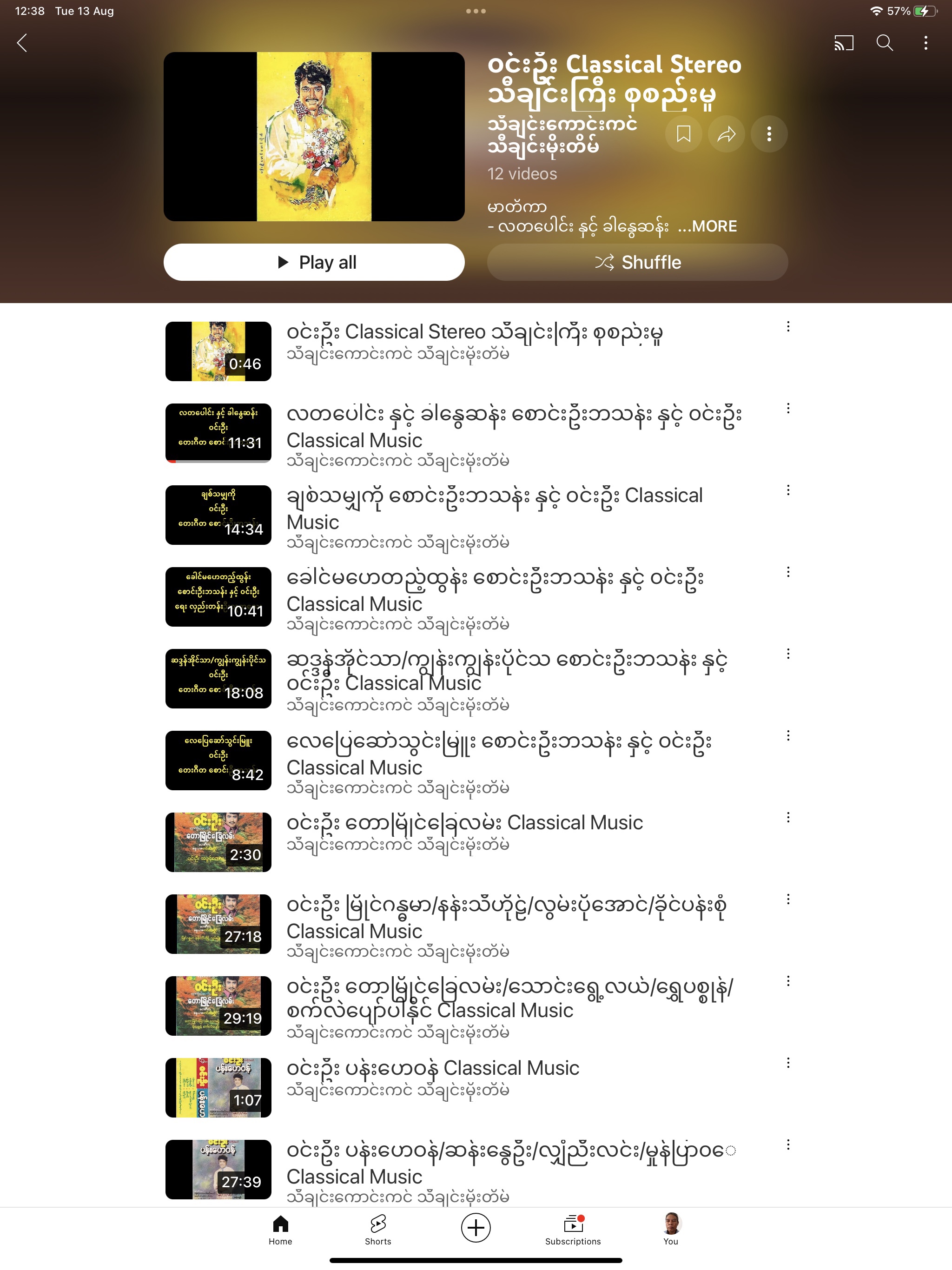The height and width of the screenshot is (1270, 952).
Task: Open the 27:18 Classical Music video
Action: coord(218,924)
